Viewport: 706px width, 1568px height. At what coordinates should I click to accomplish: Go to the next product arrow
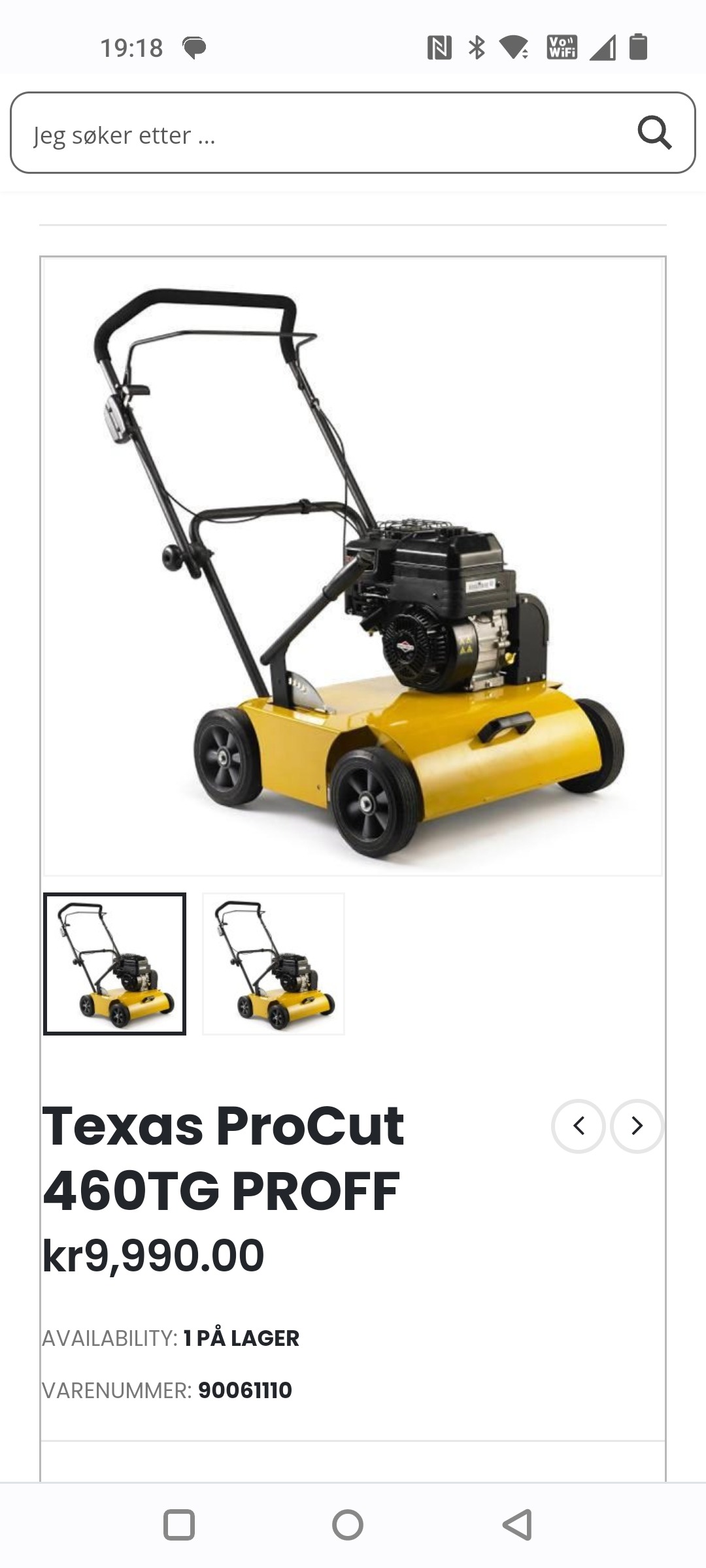pyautogui.click(x=637, y=1126)
